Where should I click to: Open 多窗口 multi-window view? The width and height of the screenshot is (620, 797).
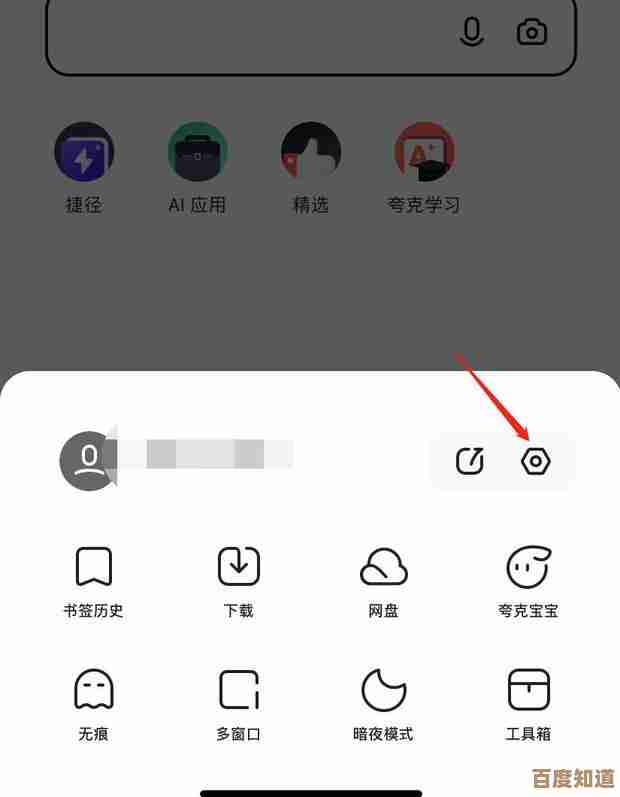(x=238, y=702)
